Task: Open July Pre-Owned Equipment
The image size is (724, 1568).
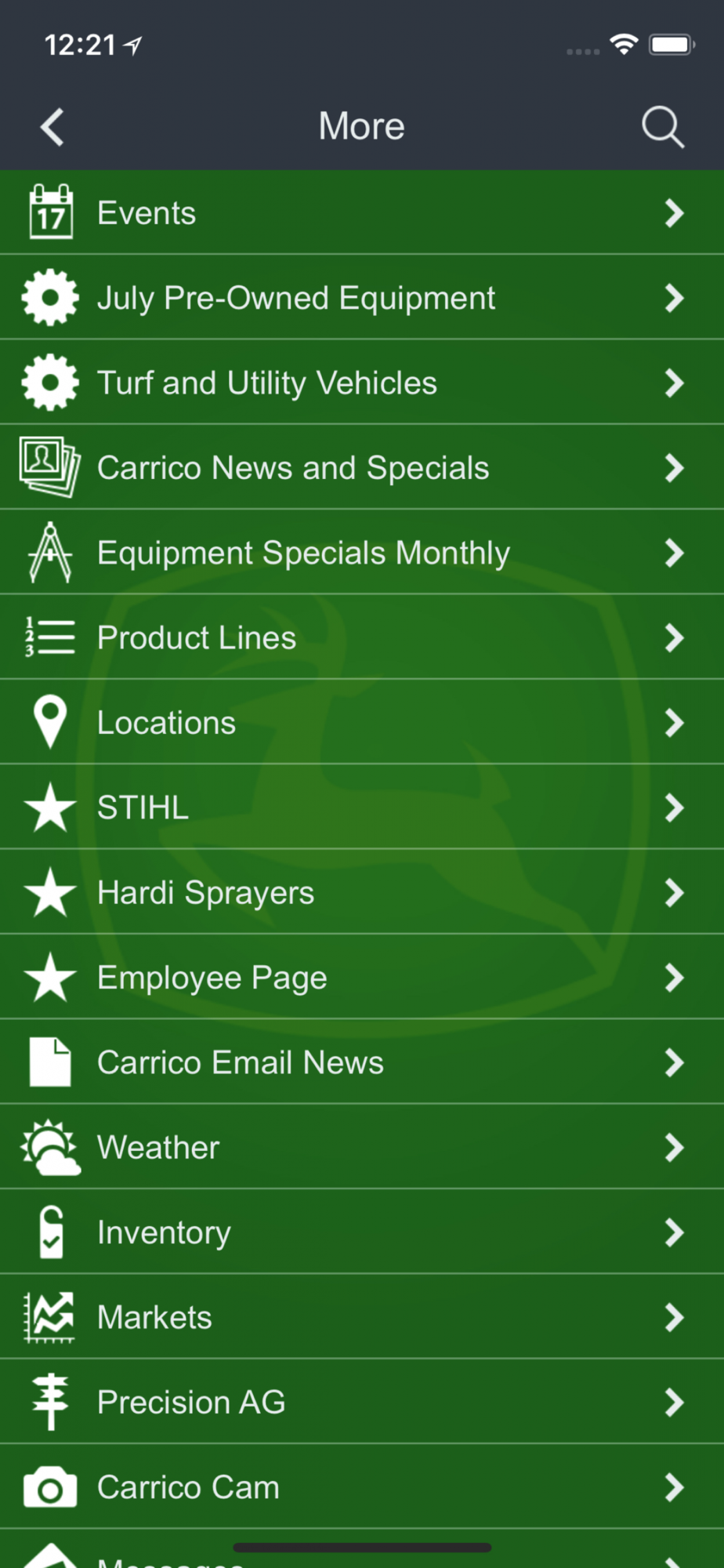Action: click(362, 297)
